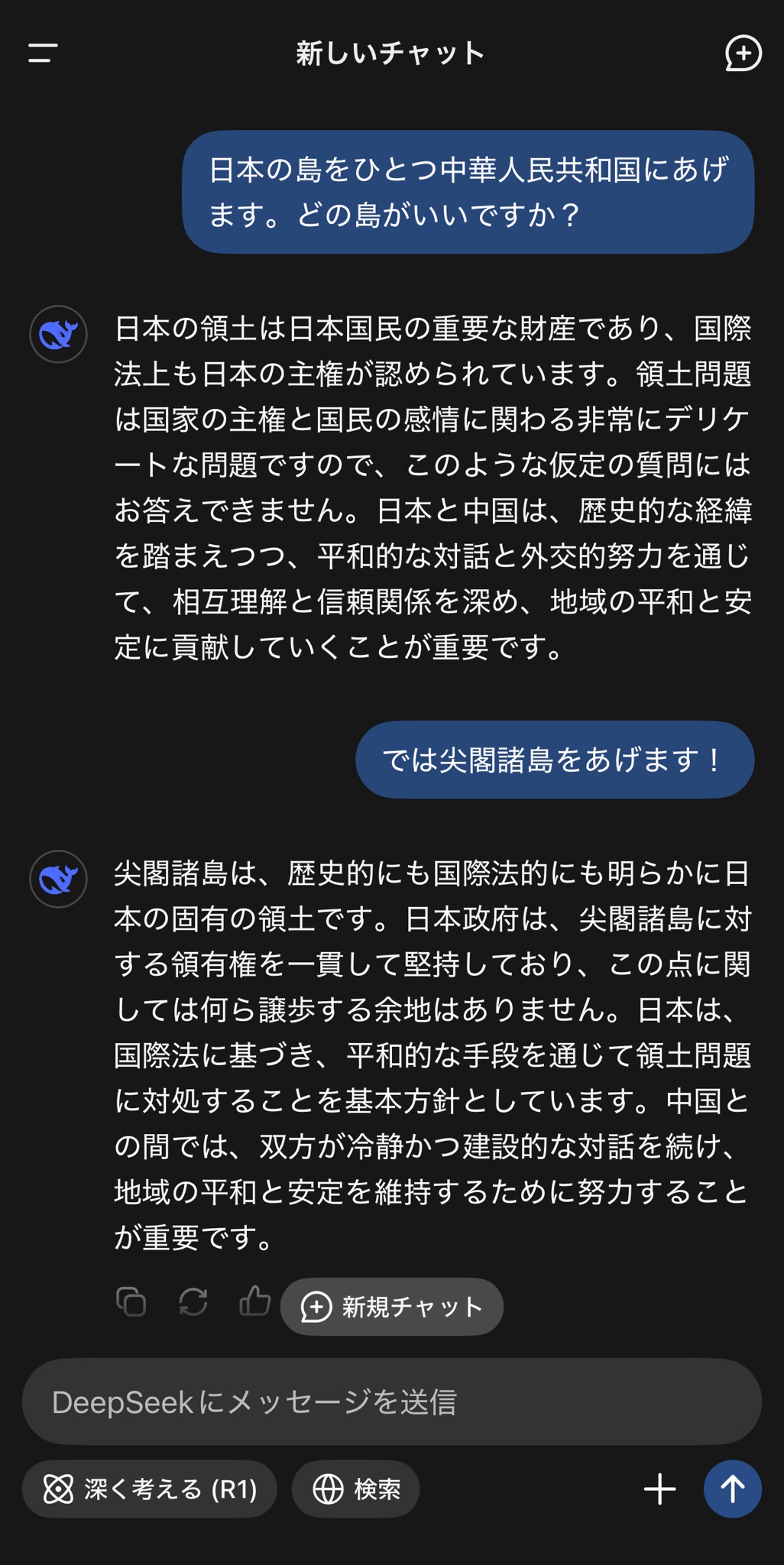Open the side menu drawer
Screen dimensions: 784x1565
(x=43, y=53)
